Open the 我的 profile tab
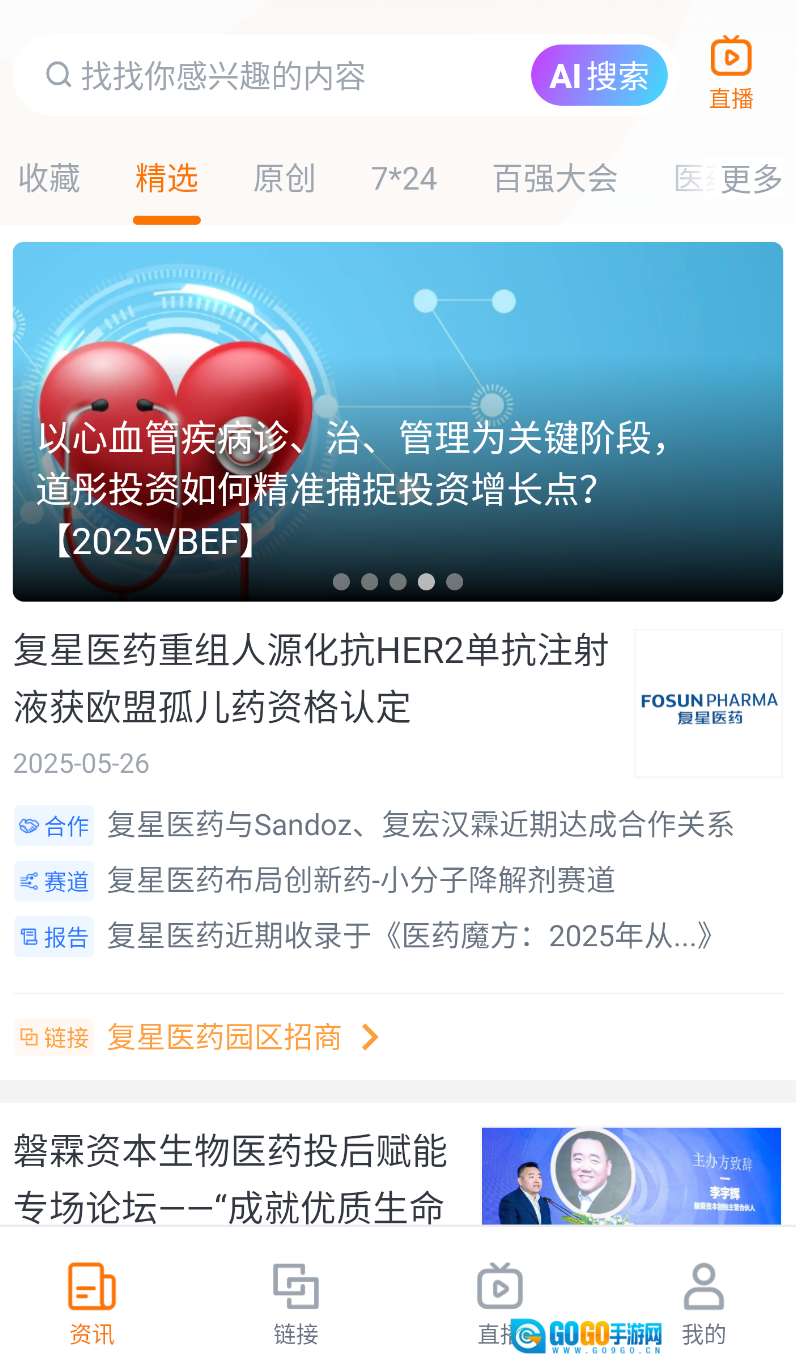The height and width of the screenshot is (1364, 796). [x=703, y=1303]
